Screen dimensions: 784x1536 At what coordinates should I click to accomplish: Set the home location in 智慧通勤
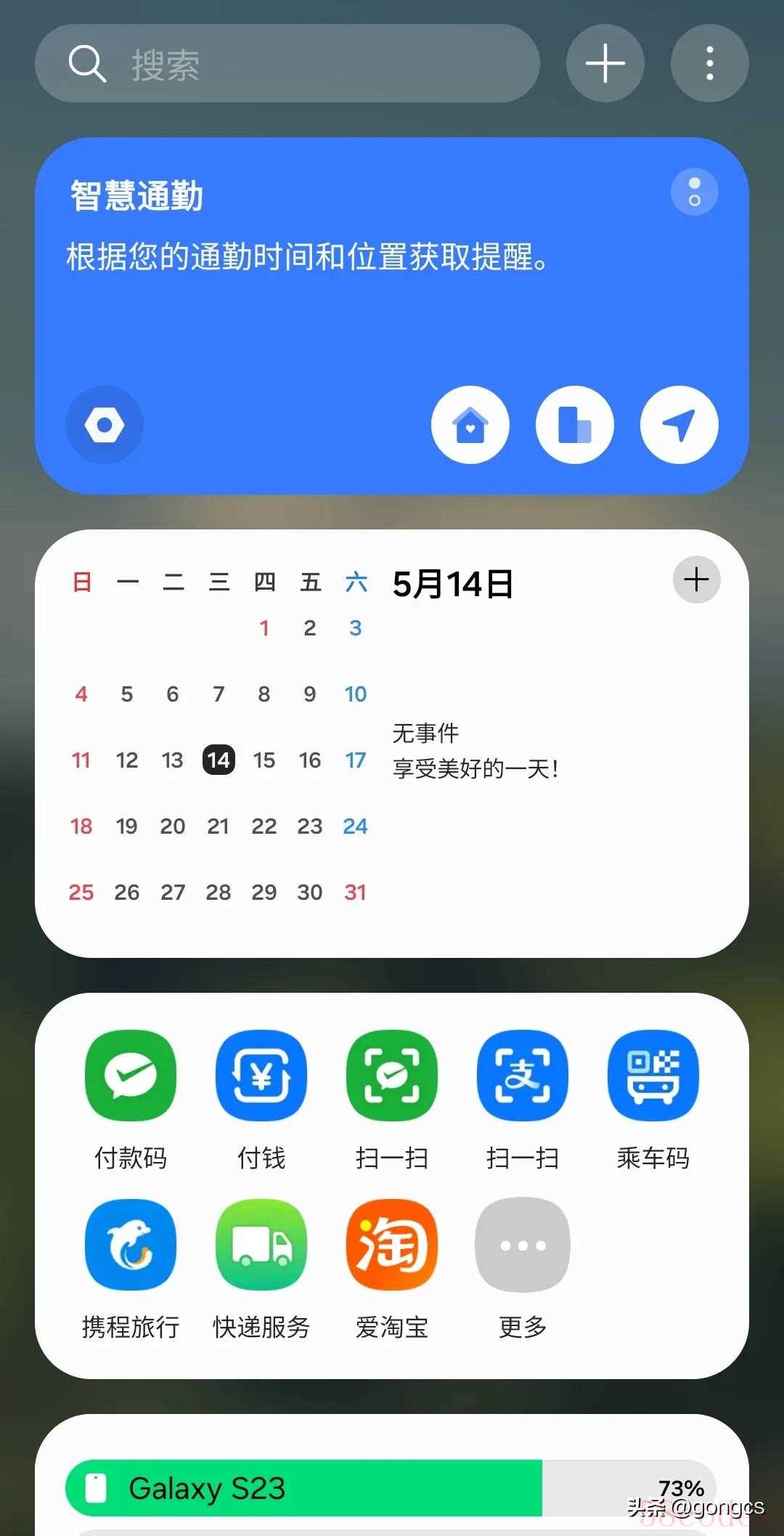pyautogui.click(x=470, y=425)
